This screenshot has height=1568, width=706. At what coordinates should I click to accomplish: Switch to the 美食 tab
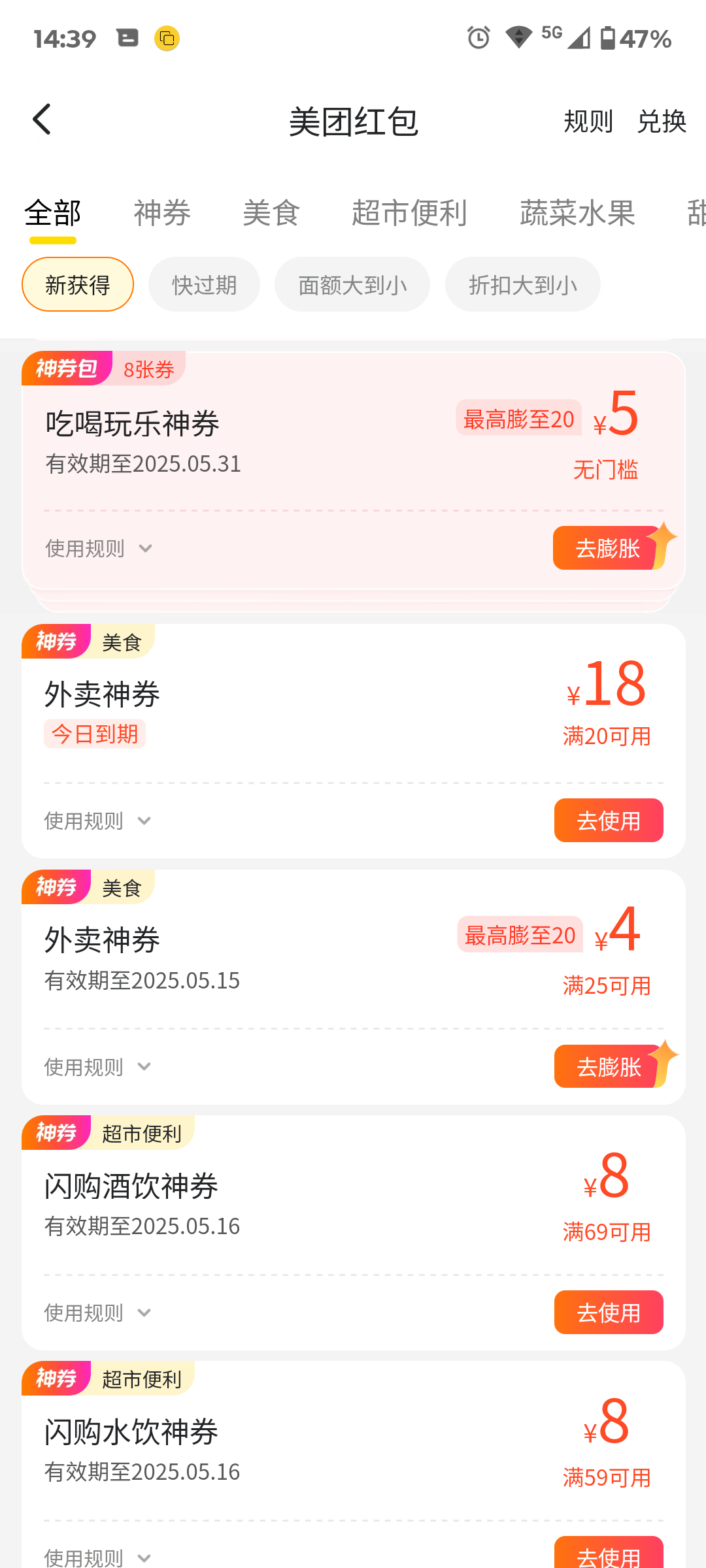[271, 213]
